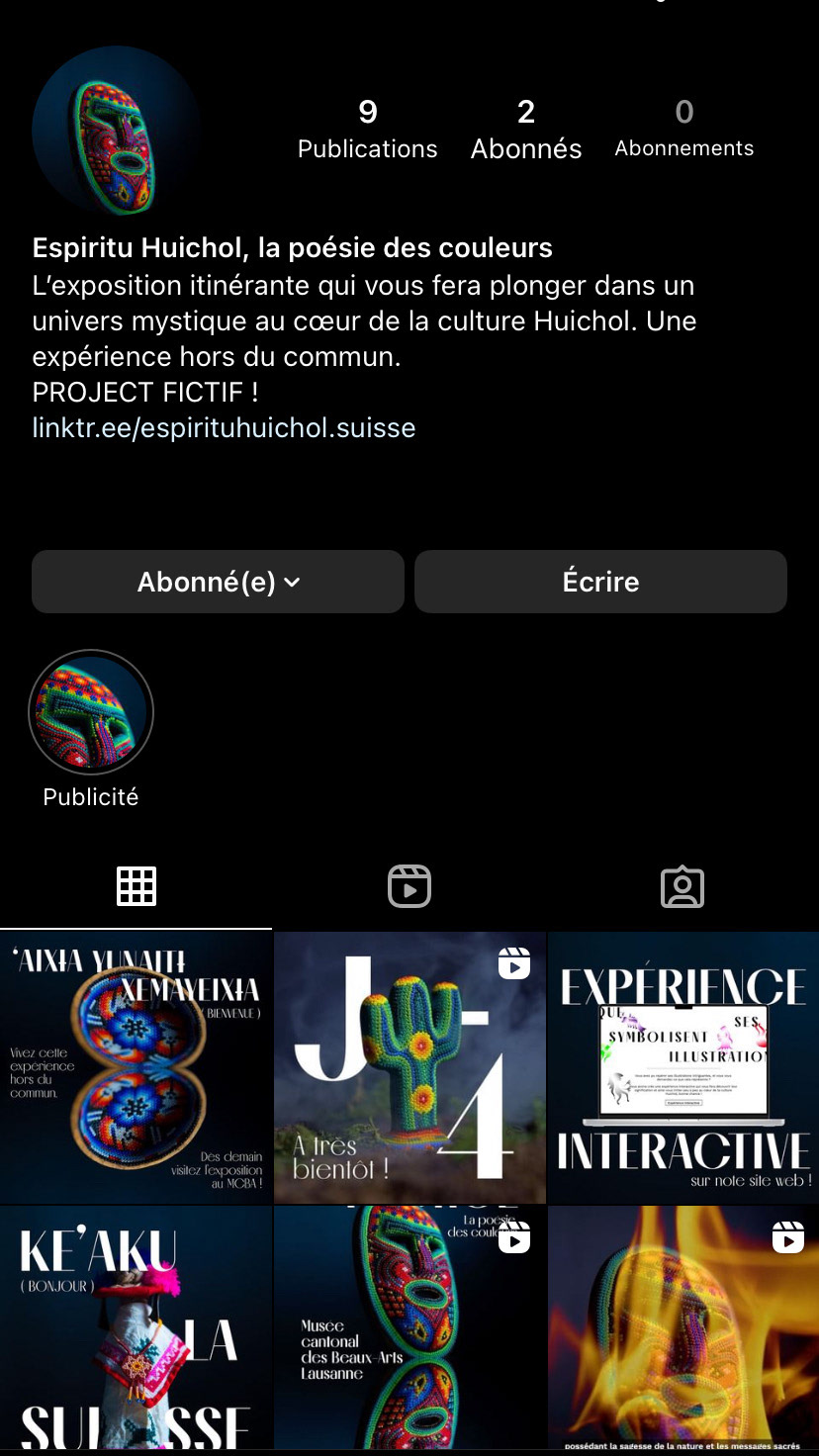Switch to the tagged photos tab

point(682,886)
